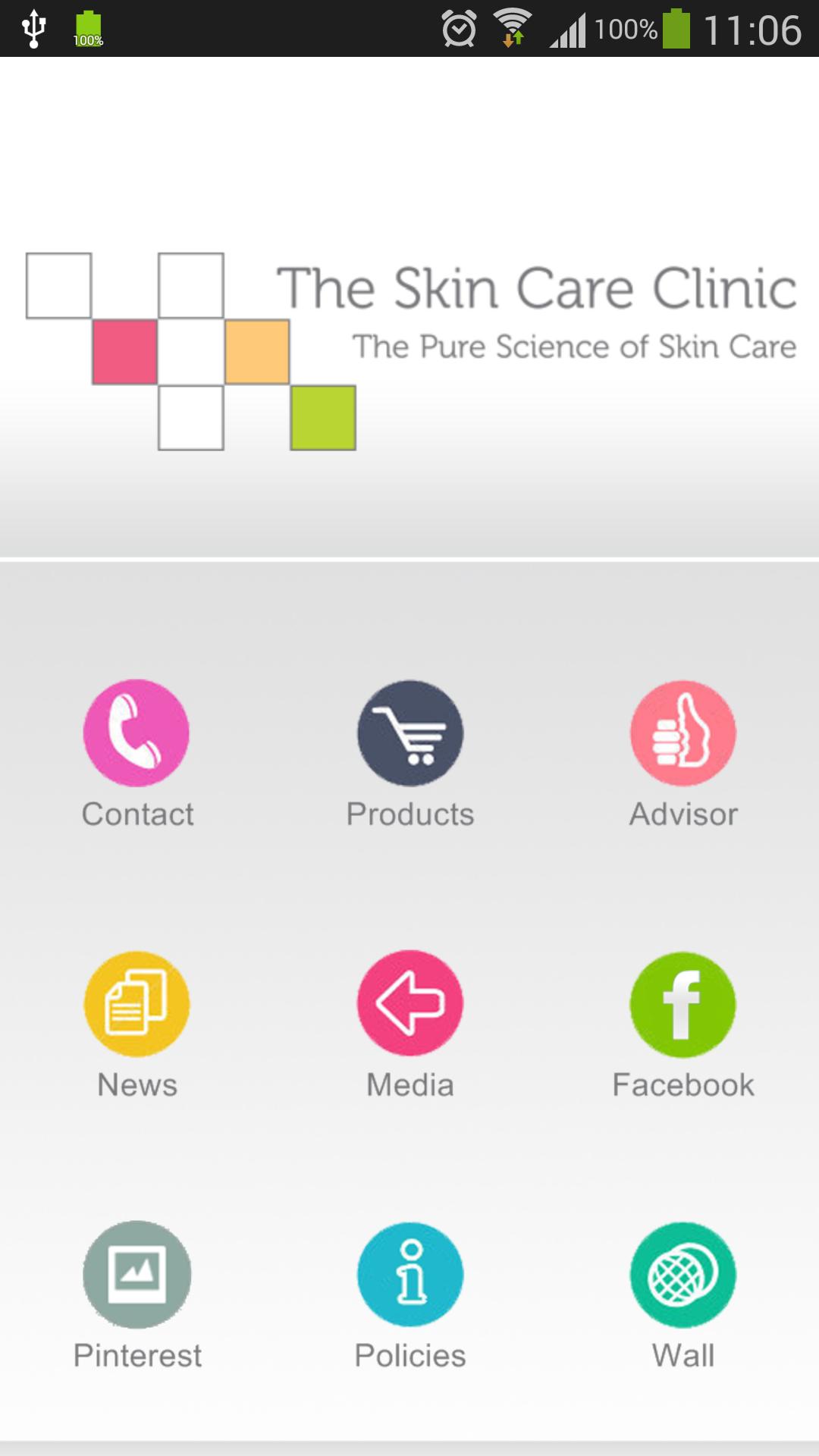819x1456 pixels.
Task: Open the Policies info icon
Action: tap(409, 1274)
